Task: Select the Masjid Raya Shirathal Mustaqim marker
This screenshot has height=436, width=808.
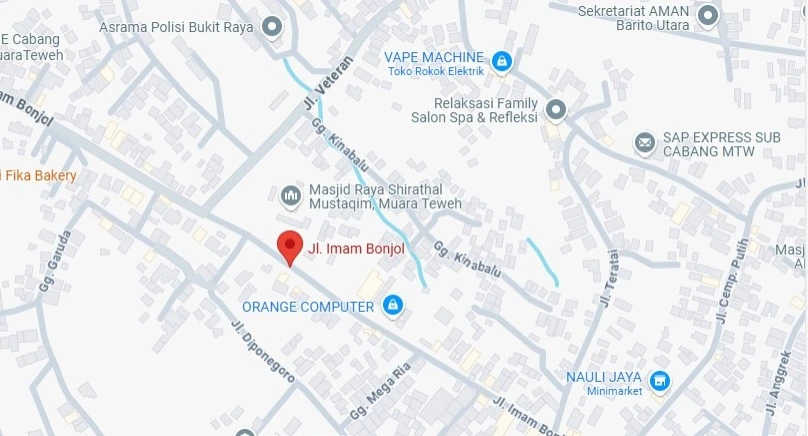Action: coord(291,196)
